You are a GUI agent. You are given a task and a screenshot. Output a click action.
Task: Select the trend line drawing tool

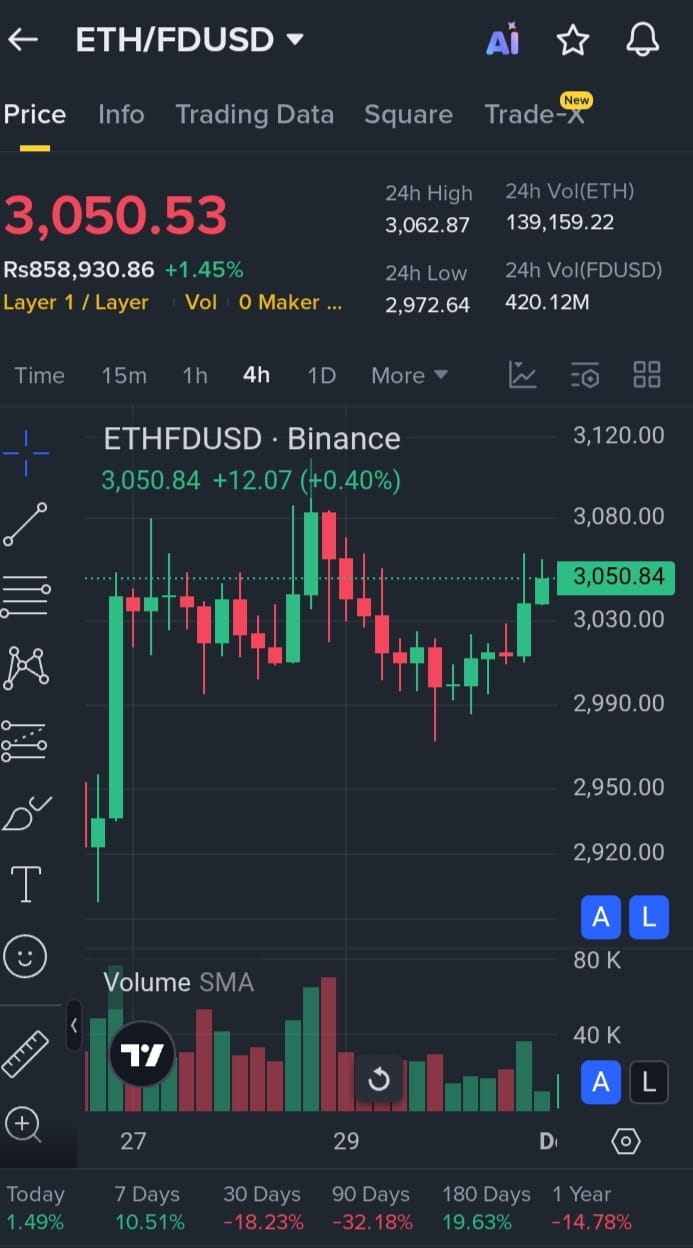click(25, 525)
